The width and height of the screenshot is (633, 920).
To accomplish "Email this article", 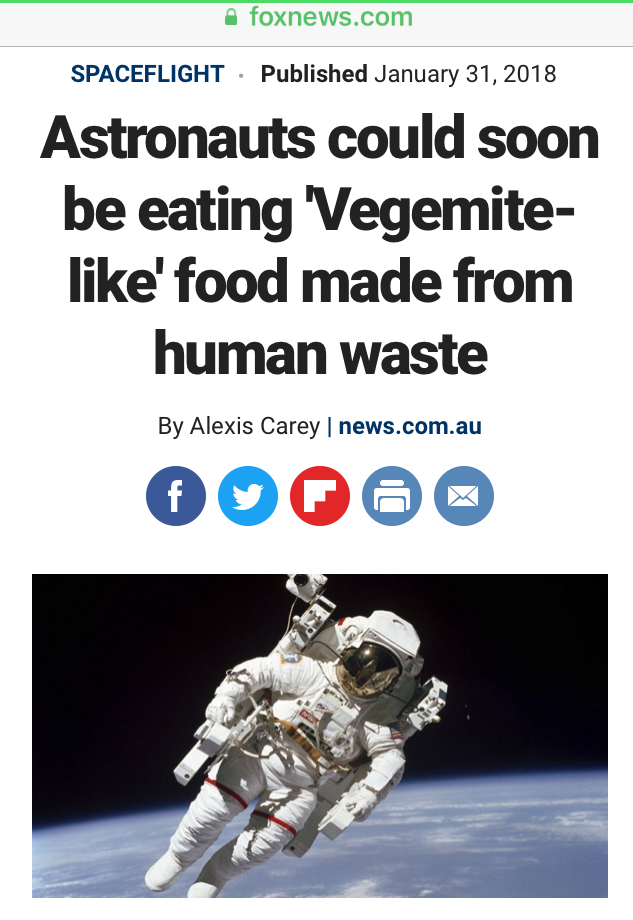I will click(463, 496).
